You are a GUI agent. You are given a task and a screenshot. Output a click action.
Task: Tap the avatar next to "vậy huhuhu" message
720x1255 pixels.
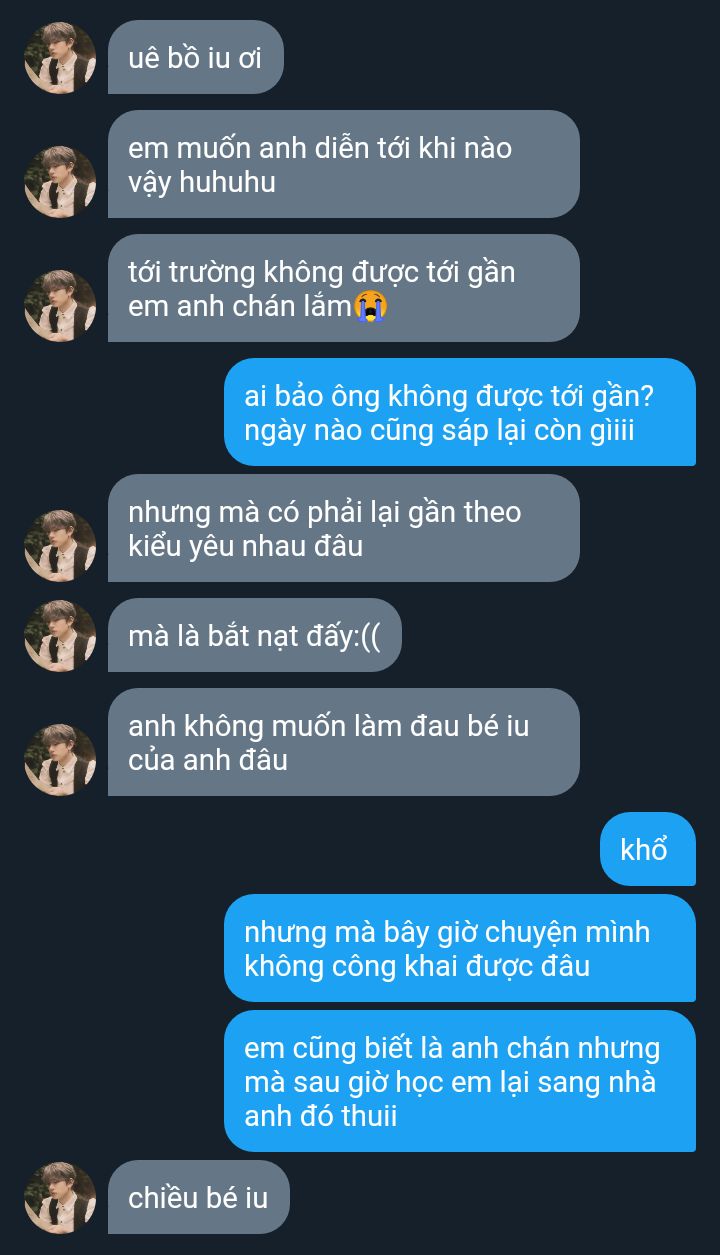point(60,182)
